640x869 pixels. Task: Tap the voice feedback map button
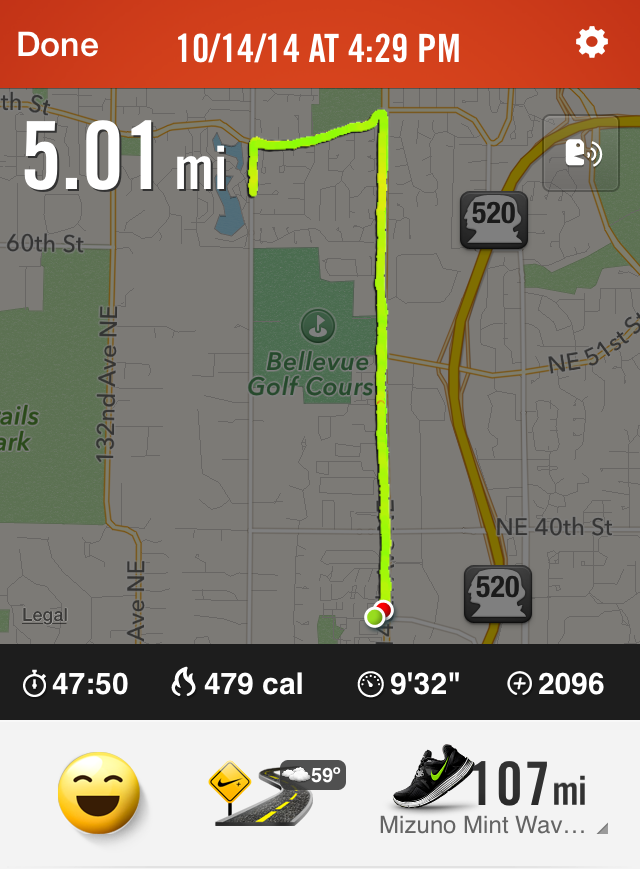click(x=581, y=153)
